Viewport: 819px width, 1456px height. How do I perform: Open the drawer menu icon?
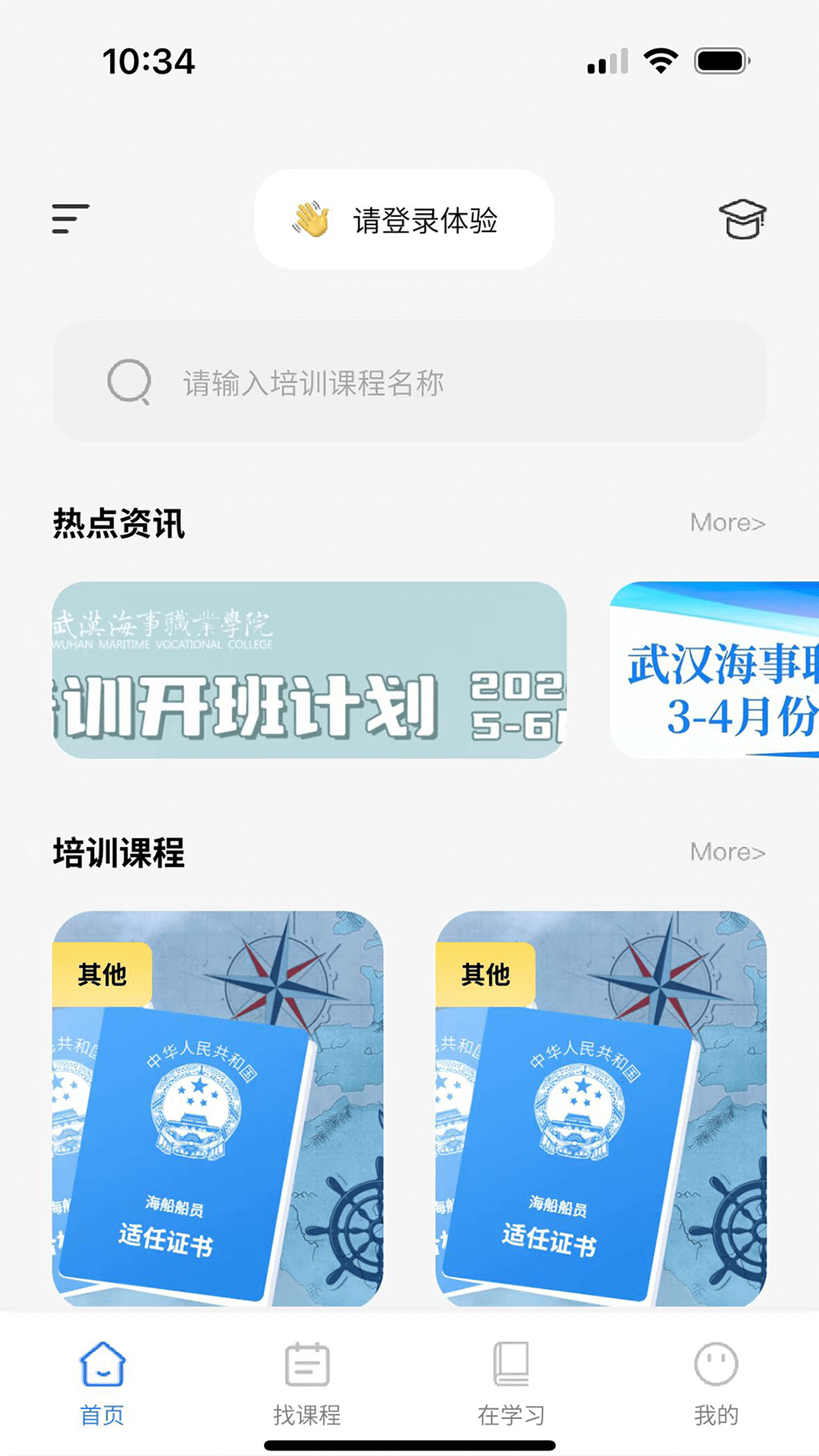(71, 219)
